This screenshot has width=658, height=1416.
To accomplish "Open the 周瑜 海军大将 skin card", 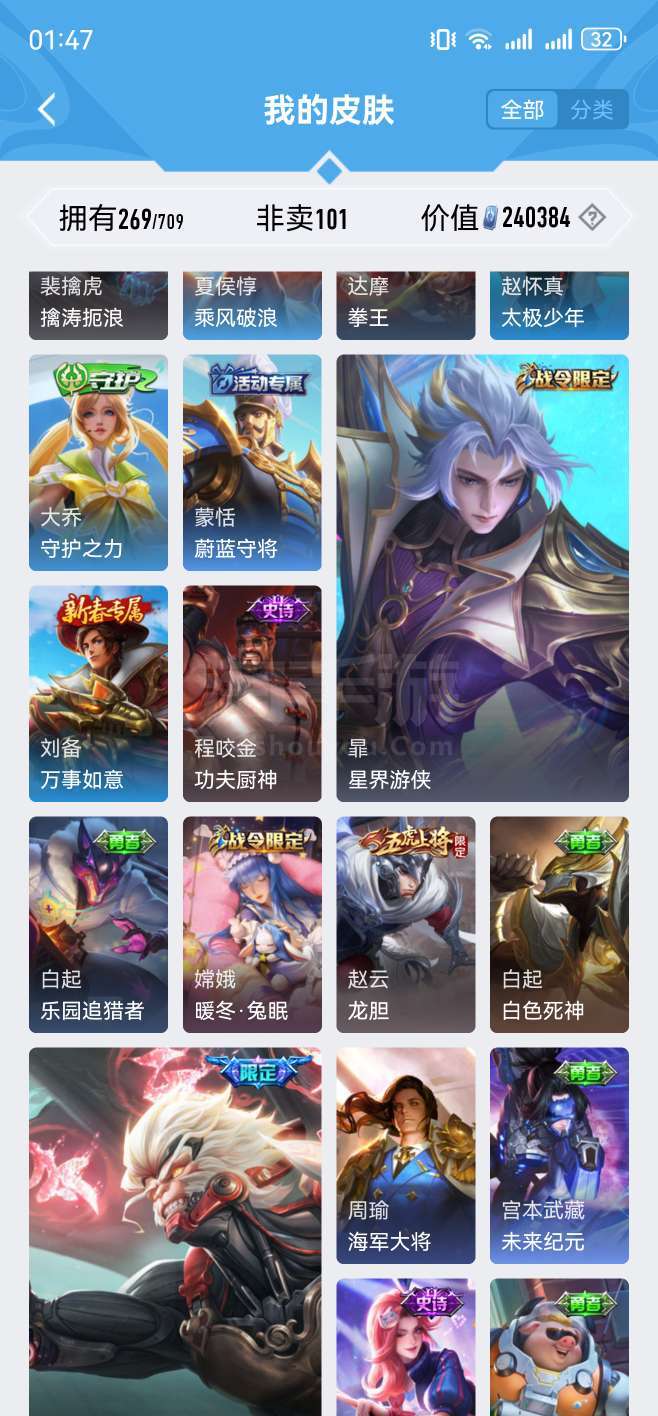I will point(405,1155).
